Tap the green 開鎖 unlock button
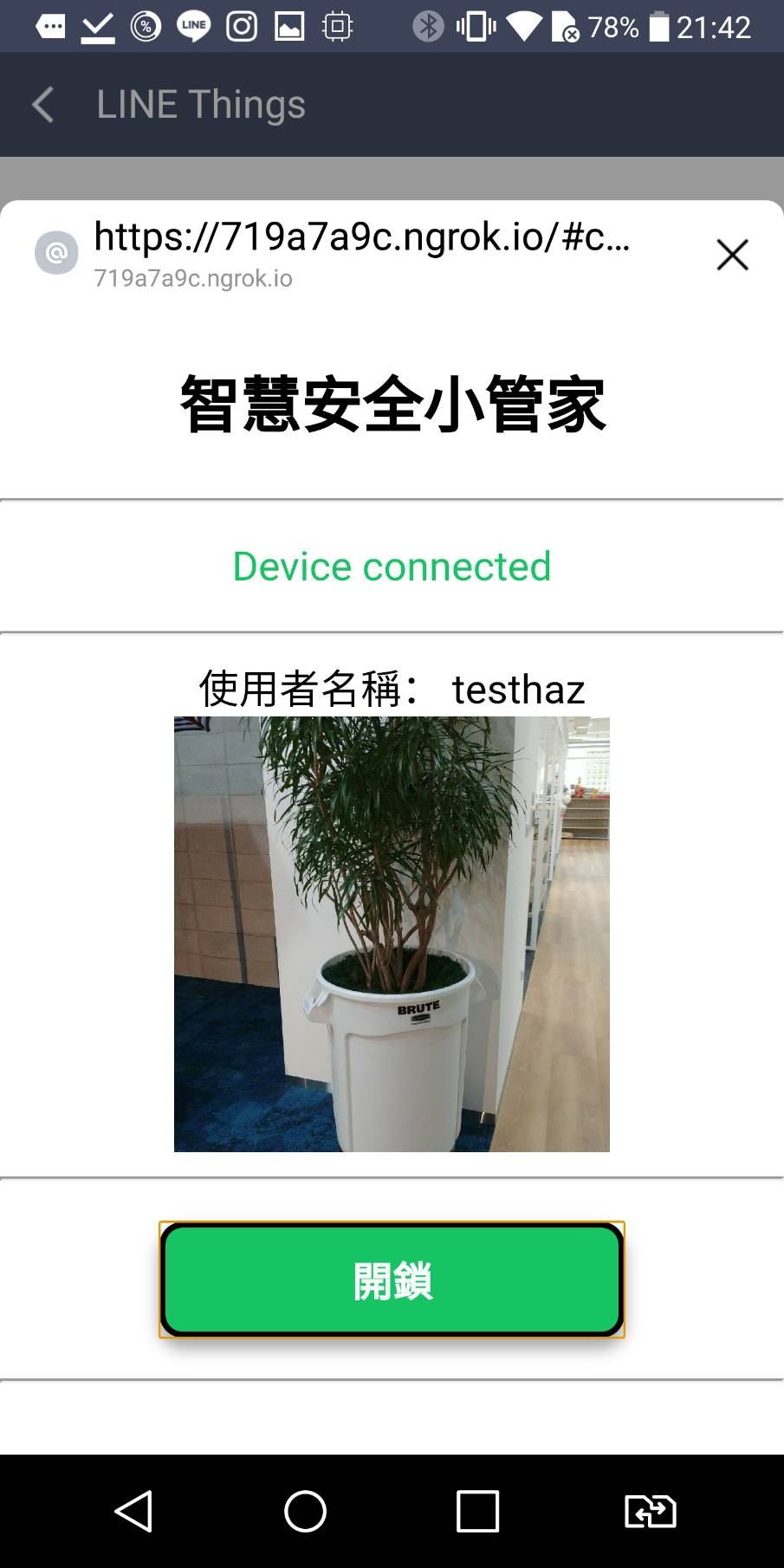Screen dimensions: 784x1568 tap(392, 1280)
